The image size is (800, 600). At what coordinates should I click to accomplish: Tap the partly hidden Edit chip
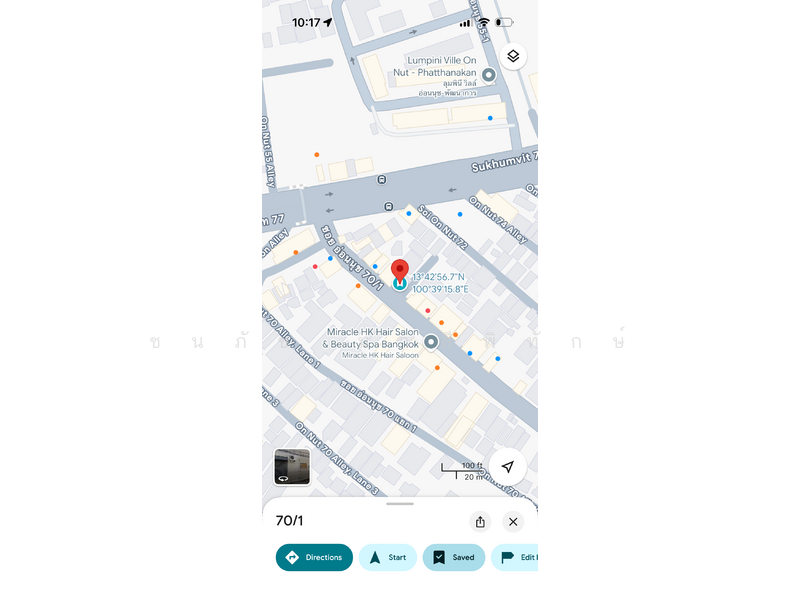coord(517,558)
